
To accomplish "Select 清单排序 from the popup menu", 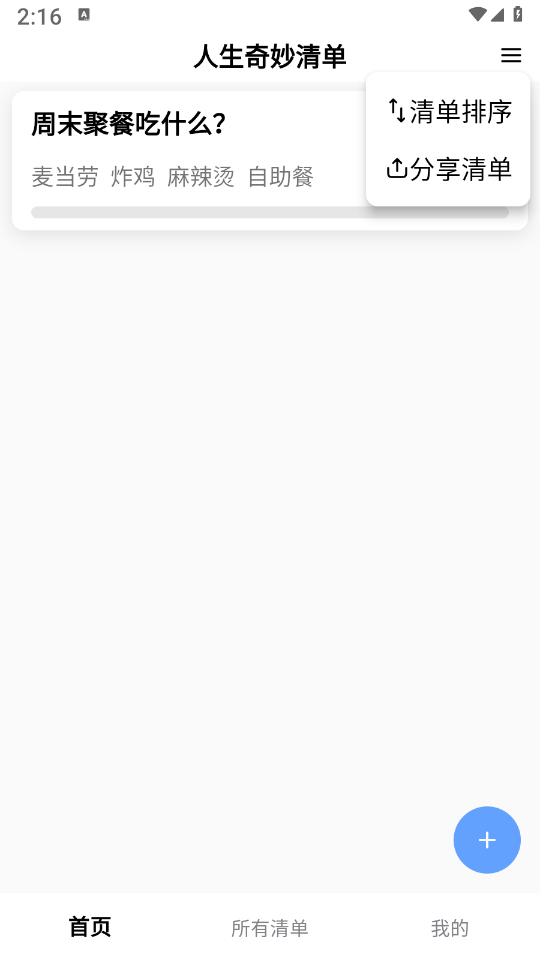I will coord(449,111).
